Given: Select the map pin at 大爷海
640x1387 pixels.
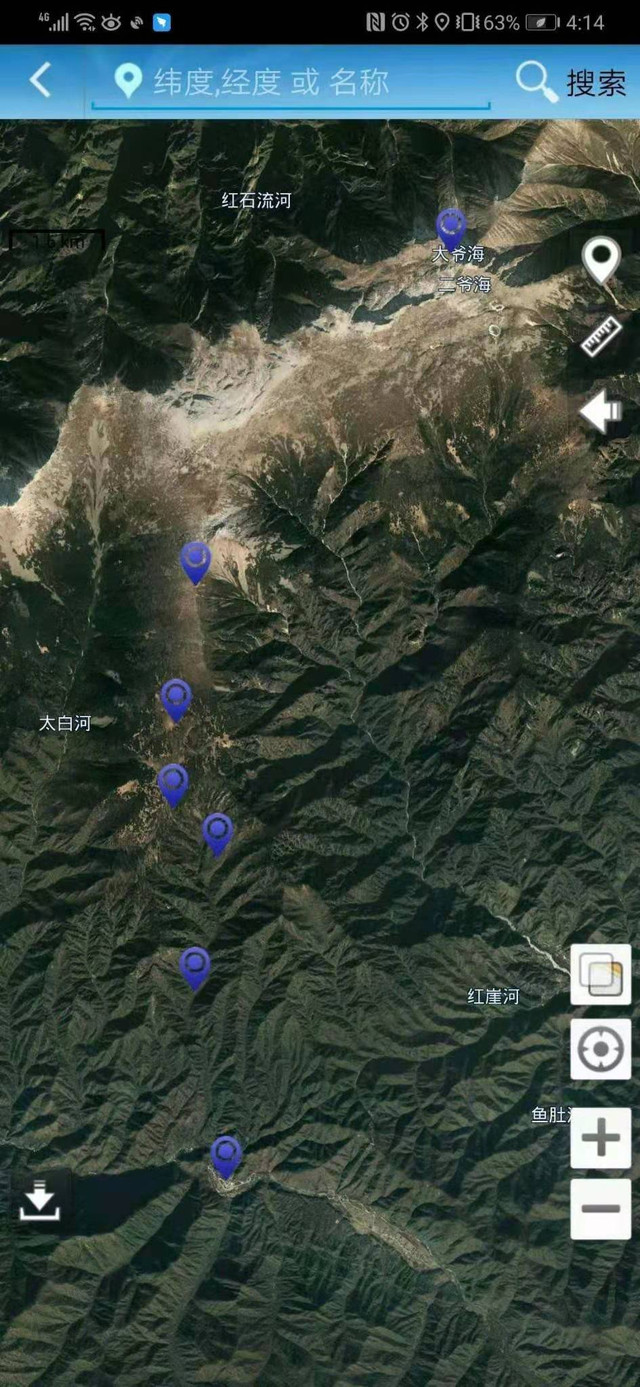Looking at the screenshot, I should [x=451, y=226].
